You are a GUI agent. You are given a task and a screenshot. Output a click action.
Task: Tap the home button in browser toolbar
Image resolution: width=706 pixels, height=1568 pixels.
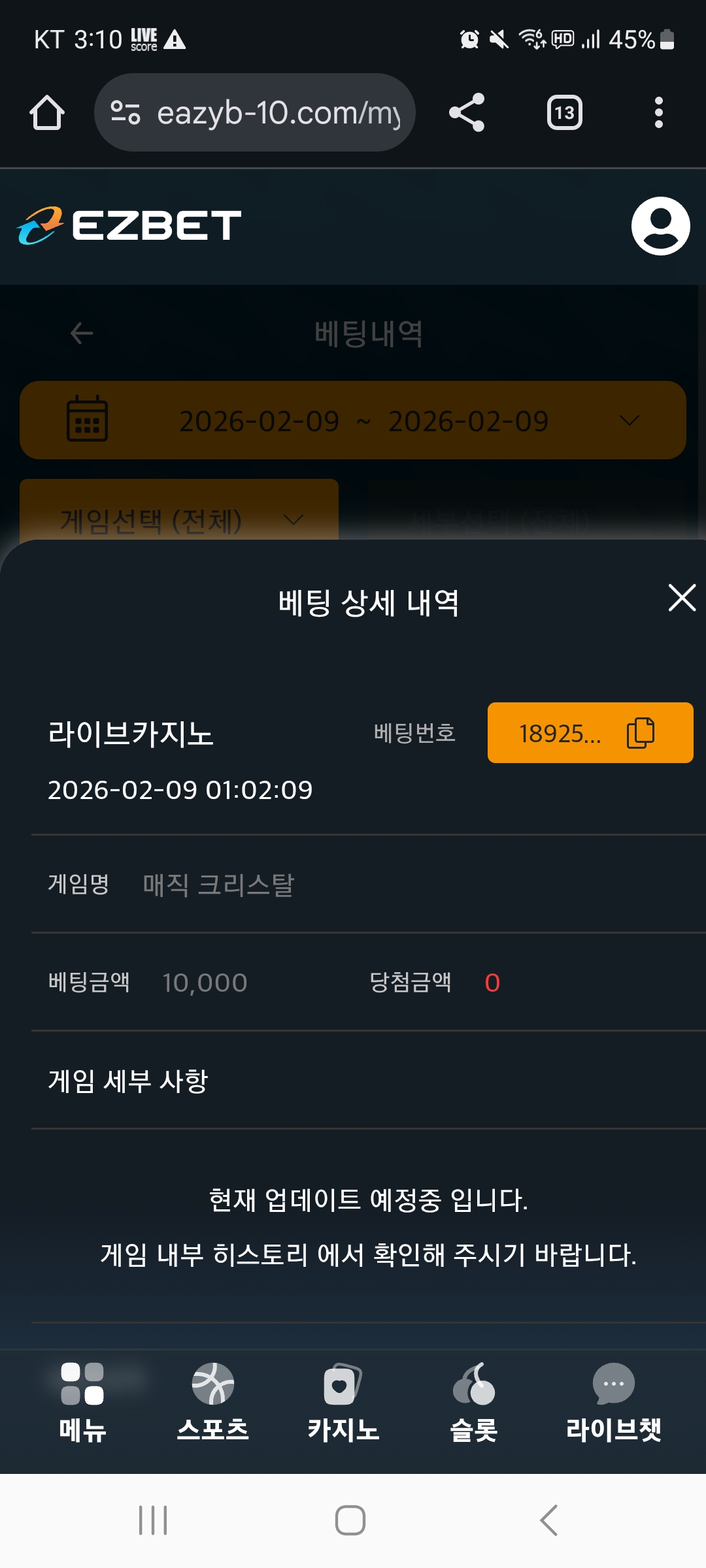tap(46, 111)
